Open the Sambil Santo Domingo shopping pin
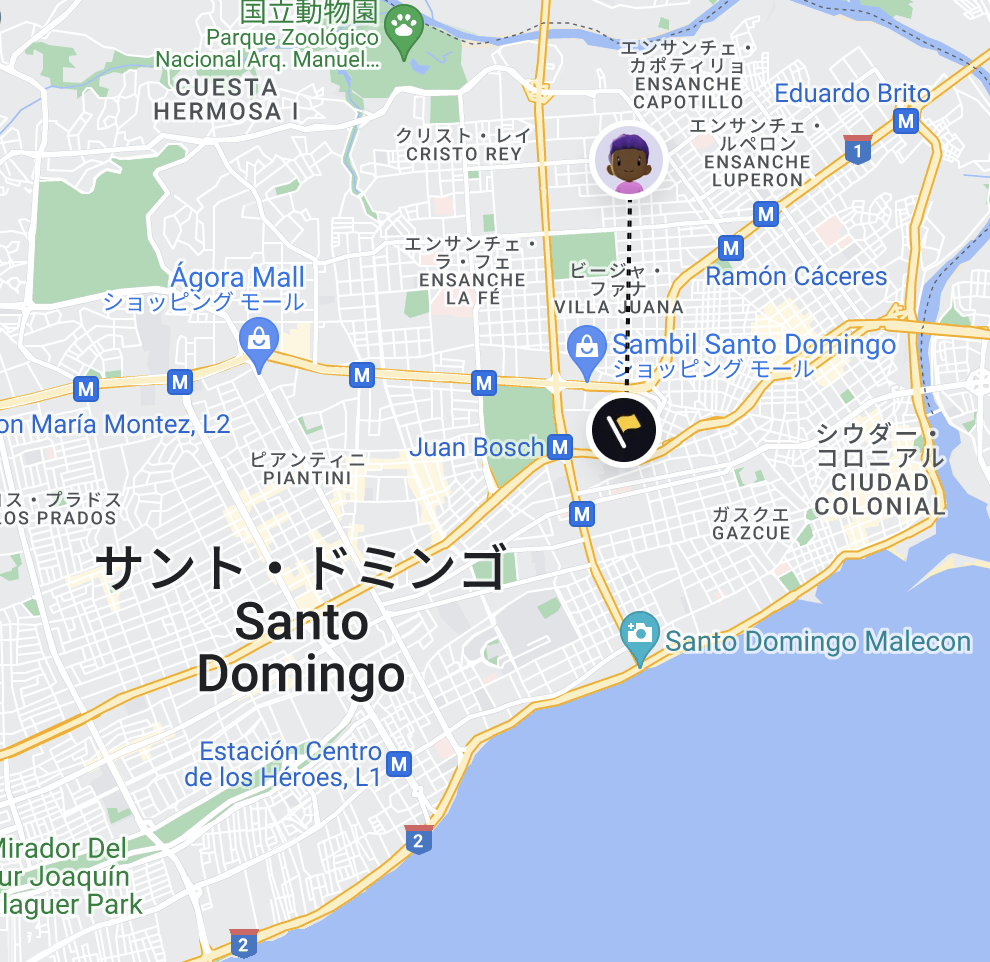 tap(585, 347)
